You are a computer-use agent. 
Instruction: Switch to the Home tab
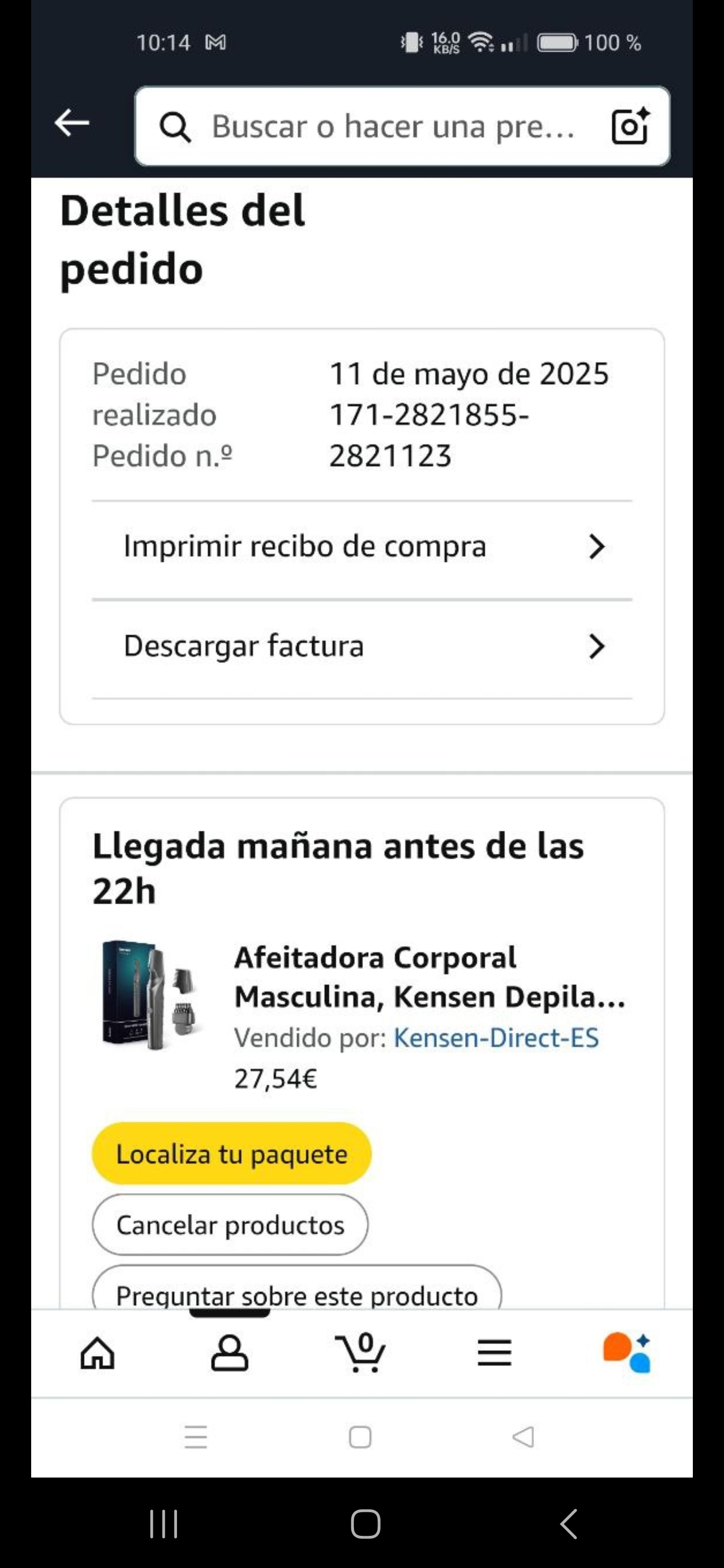[98, 1353]
